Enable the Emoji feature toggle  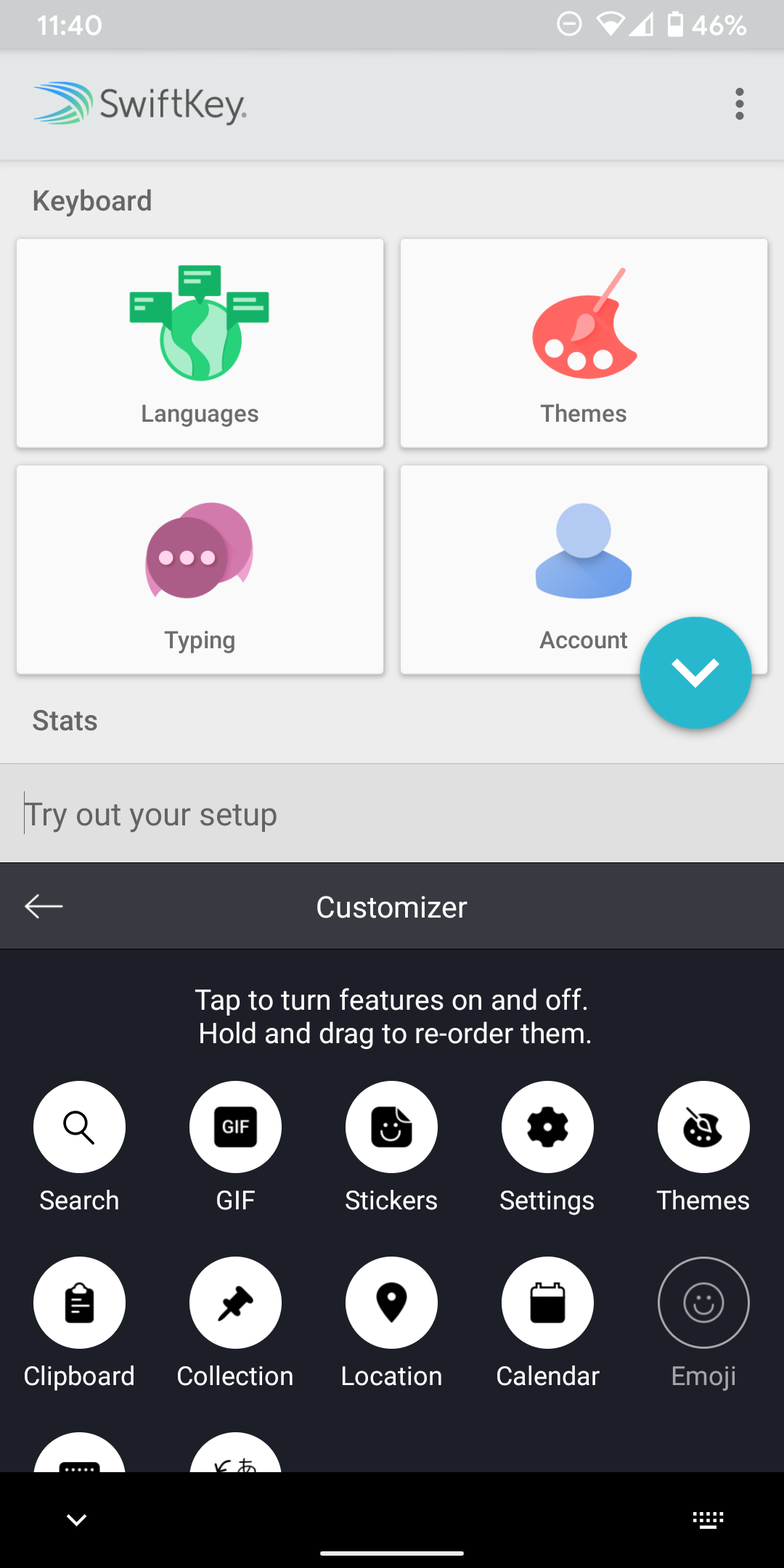[703, 1302]
